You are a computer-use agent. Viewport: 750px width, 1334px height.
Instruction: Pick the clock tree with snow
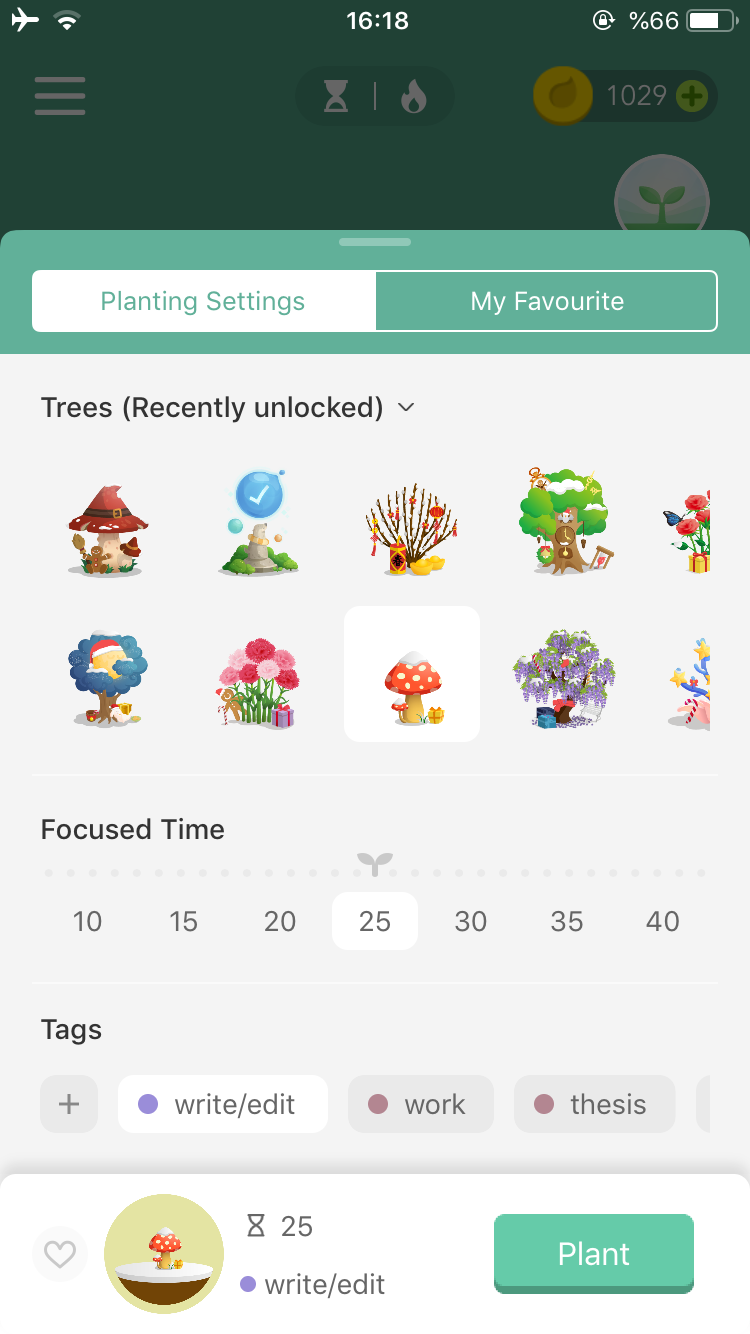click(x=564, y=522)
